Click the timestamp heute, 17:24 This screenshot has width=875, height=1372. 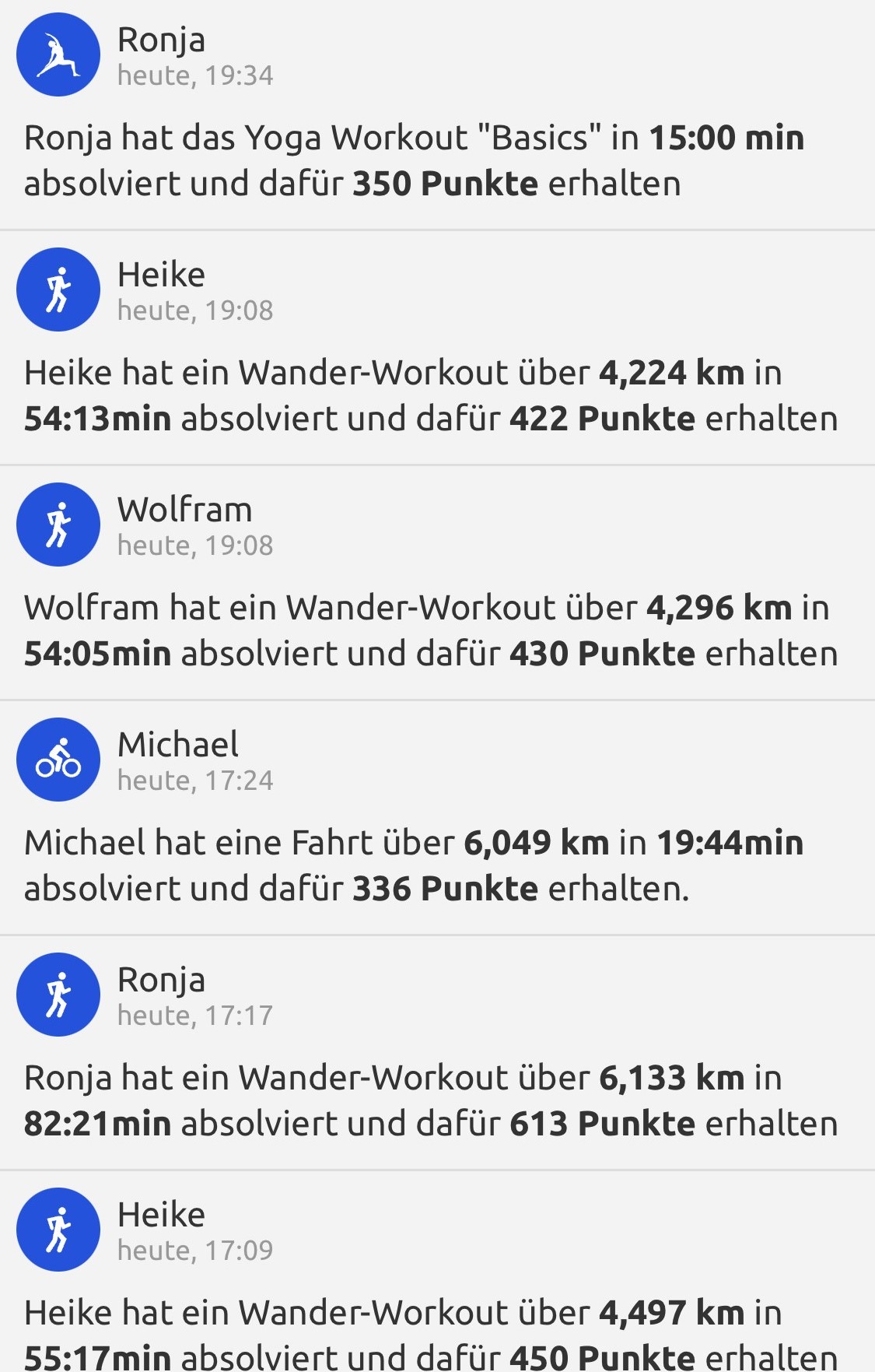(x=194, y=780)
